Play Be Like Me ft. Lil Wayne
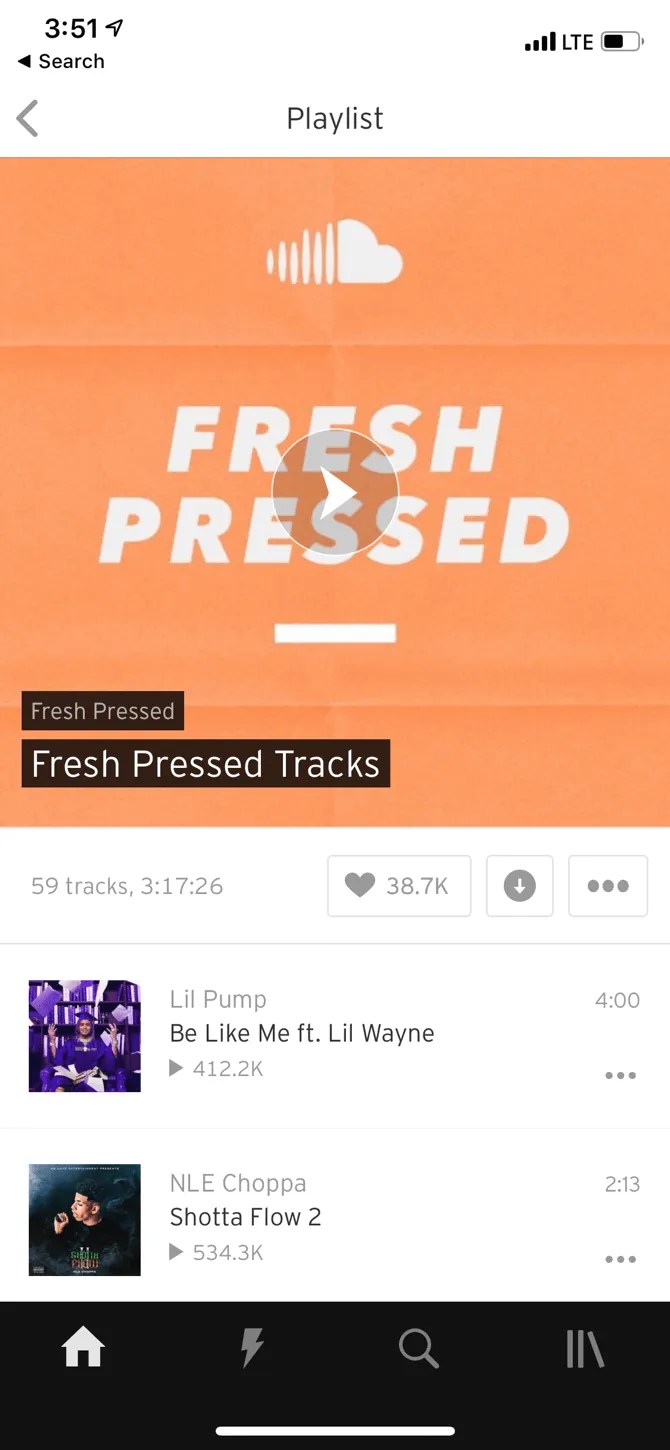Screen dimensions: 670x1450 click(301, 1033)
